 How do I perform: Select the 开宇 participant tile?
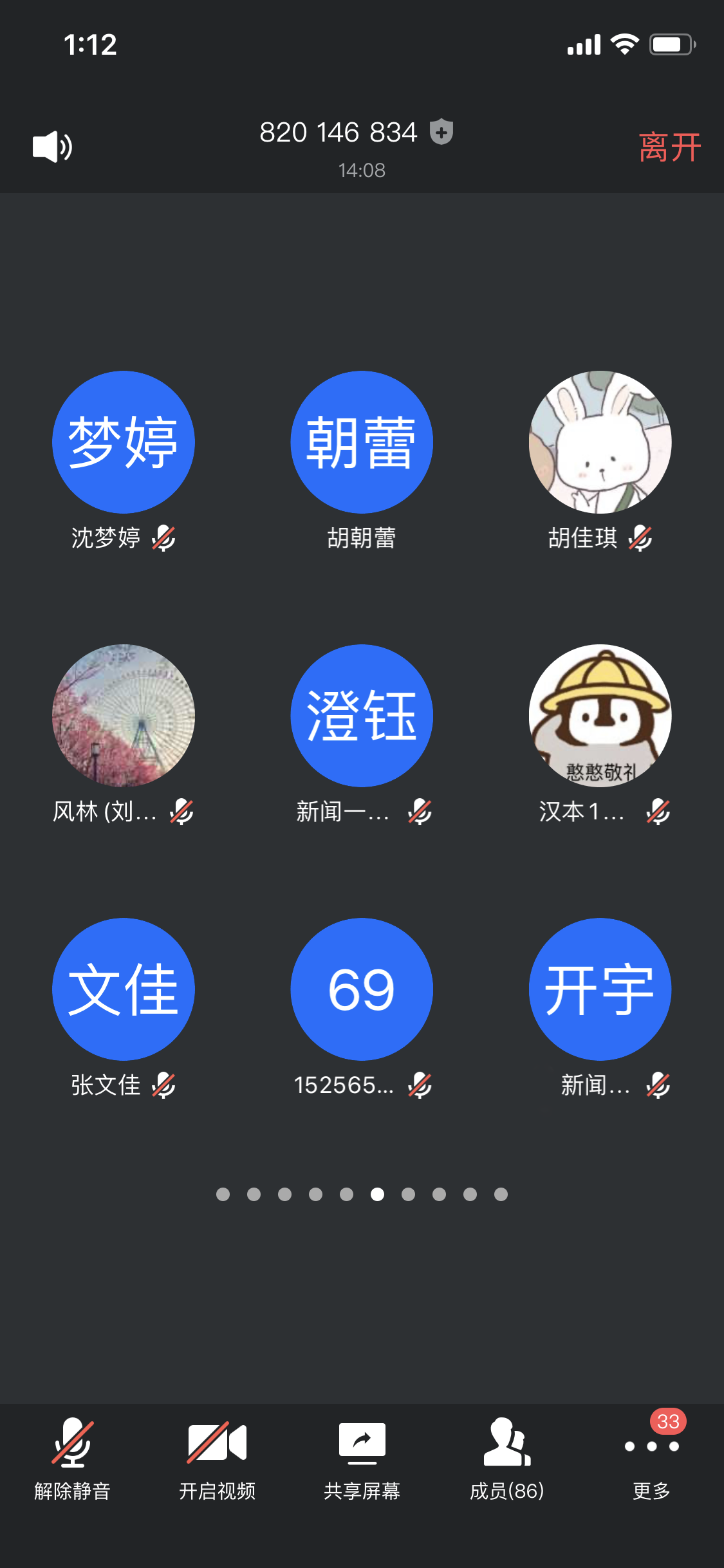pos(600,989)
